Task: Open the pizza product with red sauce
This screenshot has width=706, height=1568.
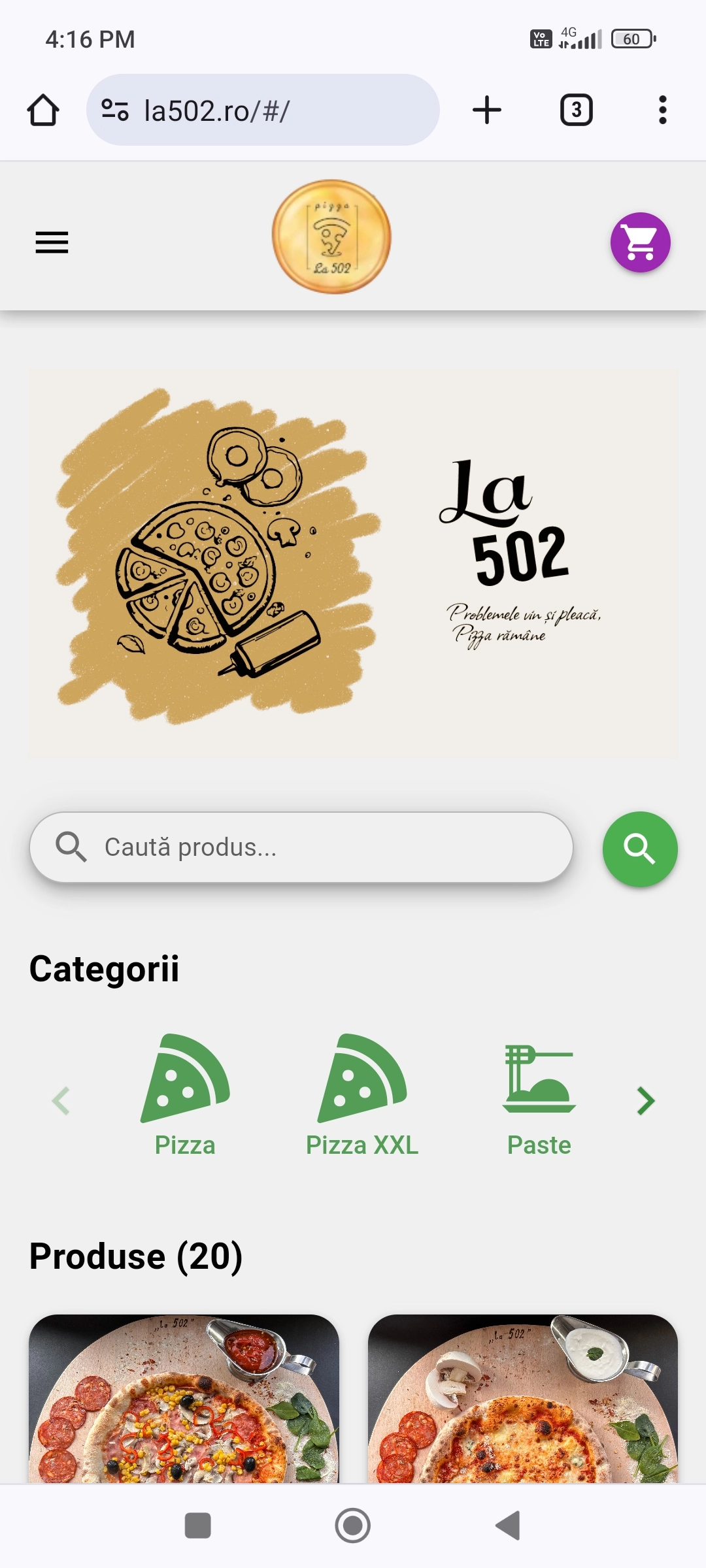Action: pos(184,1398)
